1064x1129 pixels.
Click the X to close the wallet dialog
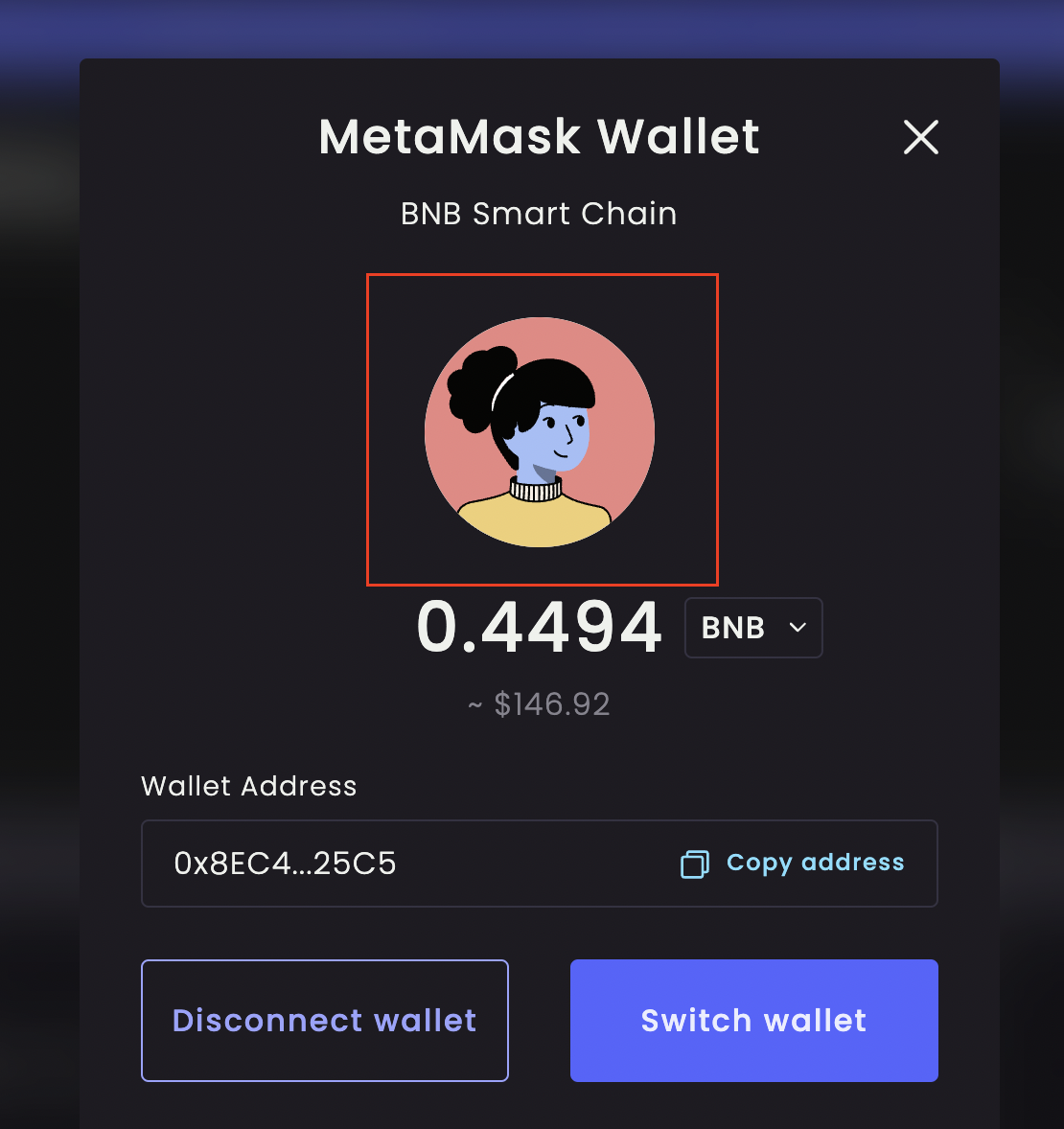tap(920, 137)
